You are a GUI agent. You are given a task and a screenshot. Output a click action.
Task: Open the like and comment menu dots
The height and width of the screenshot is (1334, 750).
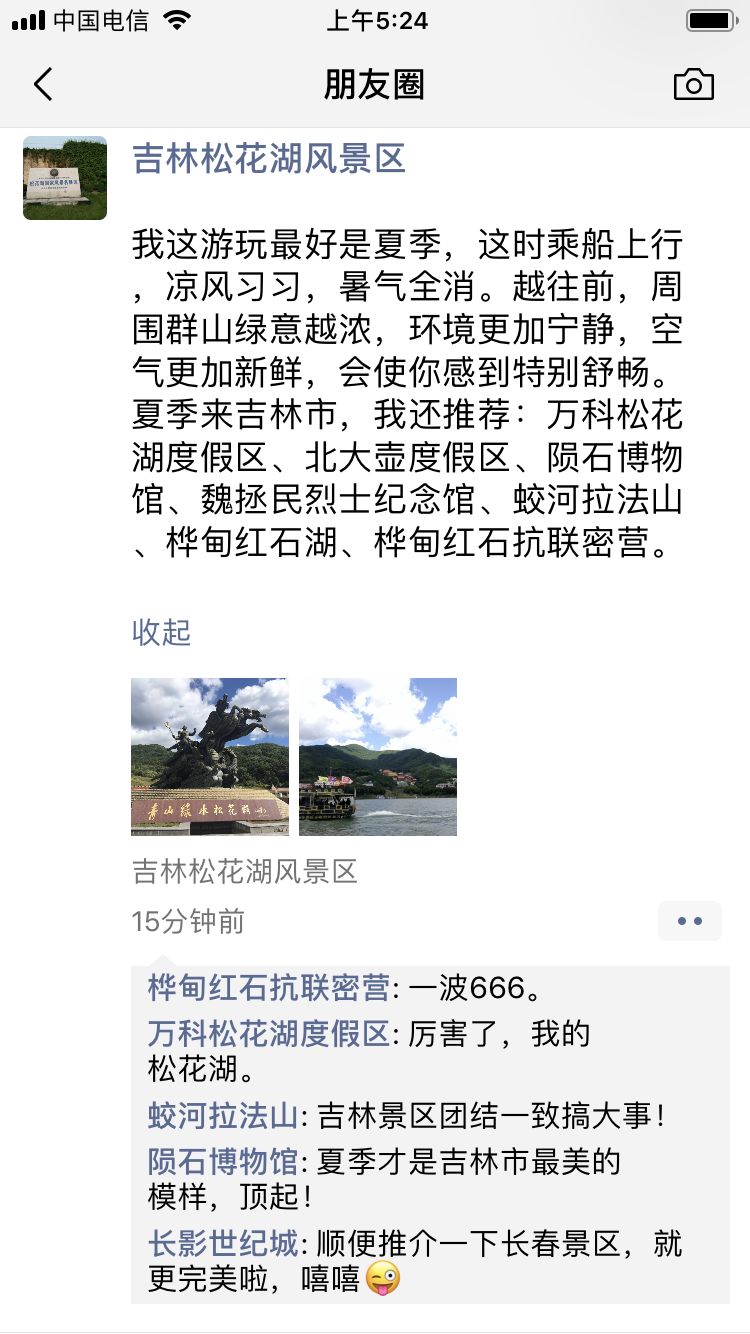coord(689,921)
